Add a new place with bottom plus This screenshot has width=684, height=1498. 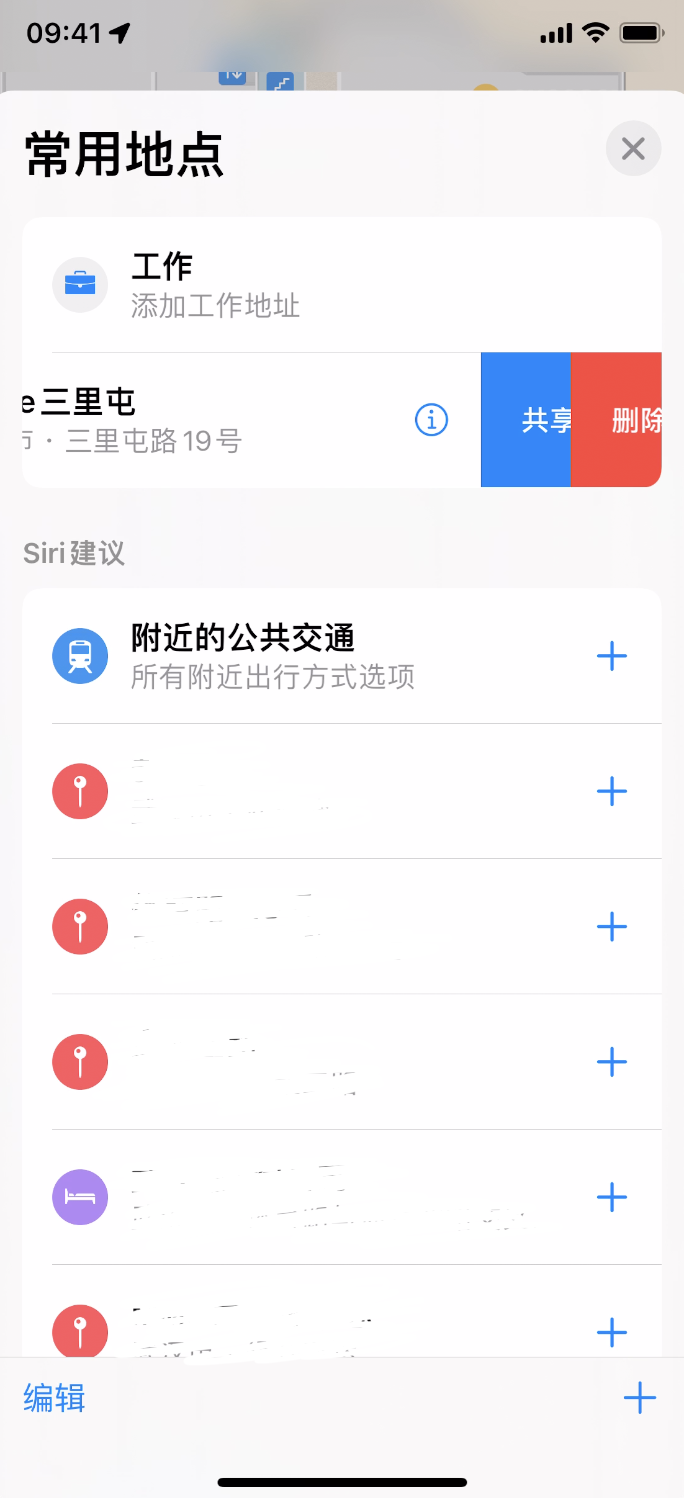coord(639,1398)
